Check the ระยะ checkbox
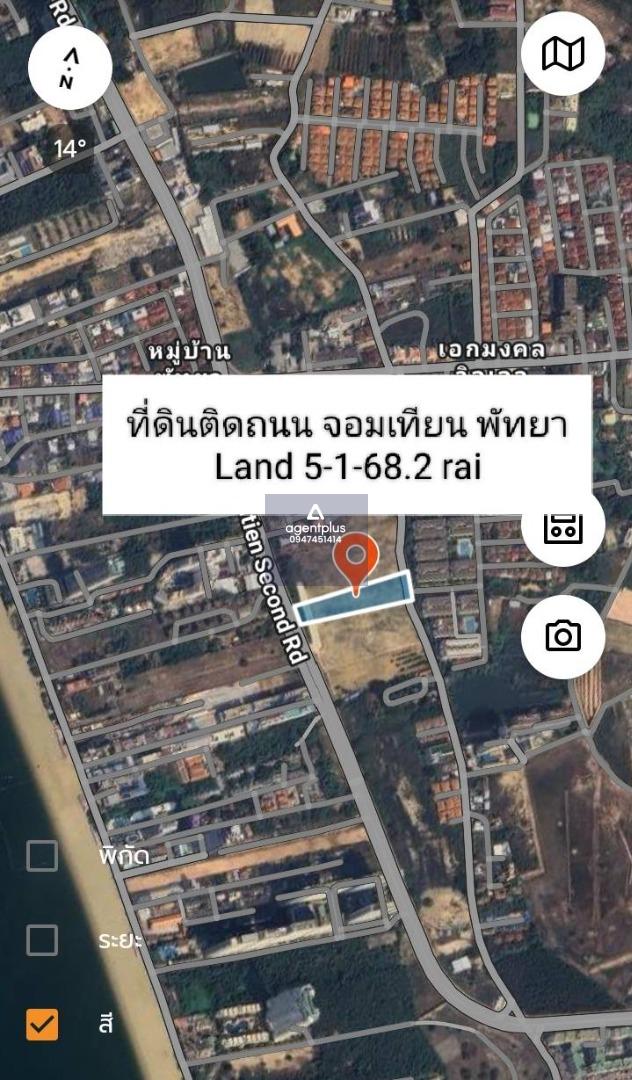This screenshot has width=632, height=1080. pyautogui.click(x=42, y=940)
